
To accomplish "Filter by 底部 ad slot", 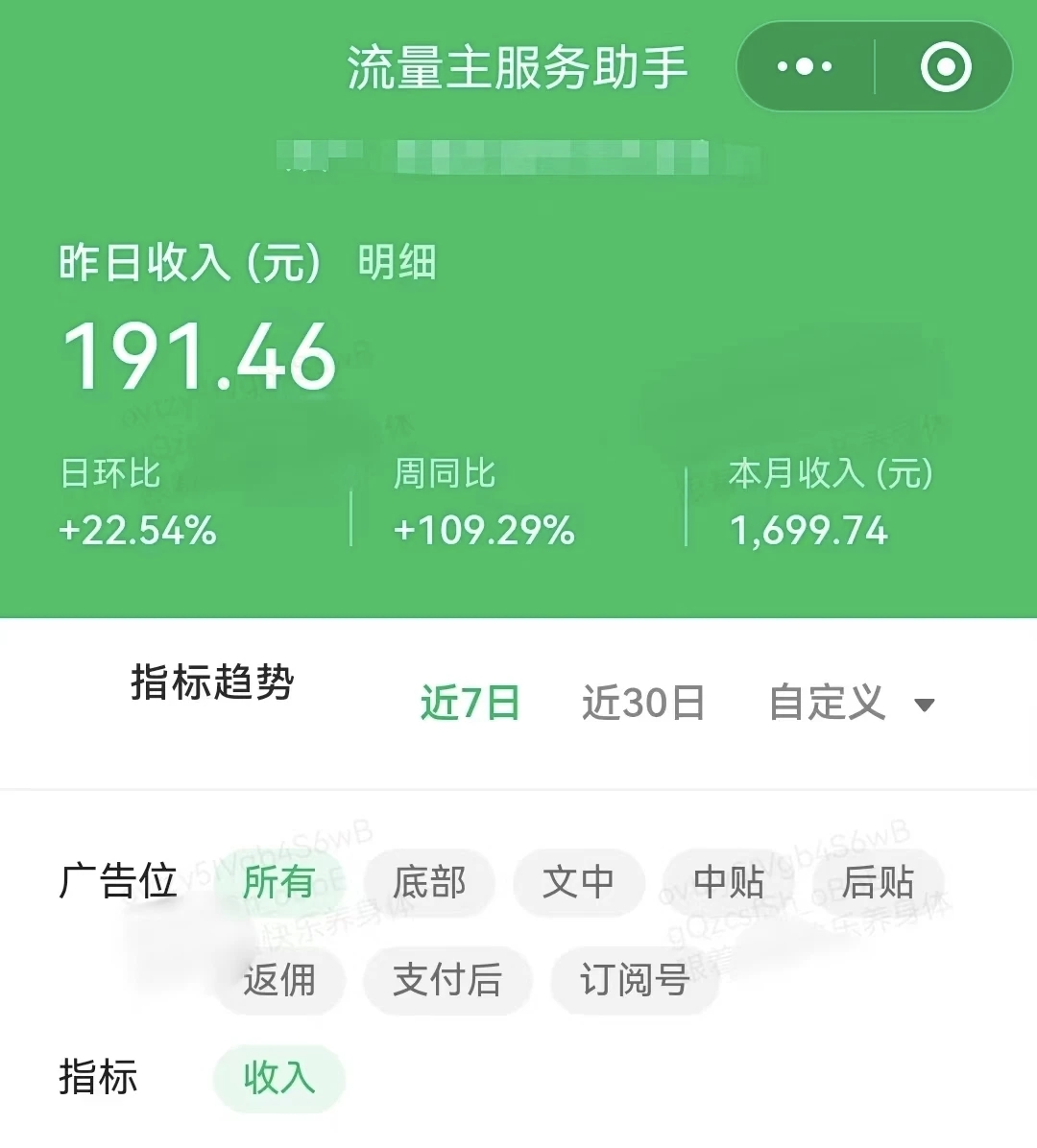I will pyautogui.click(x=429, y=882).
